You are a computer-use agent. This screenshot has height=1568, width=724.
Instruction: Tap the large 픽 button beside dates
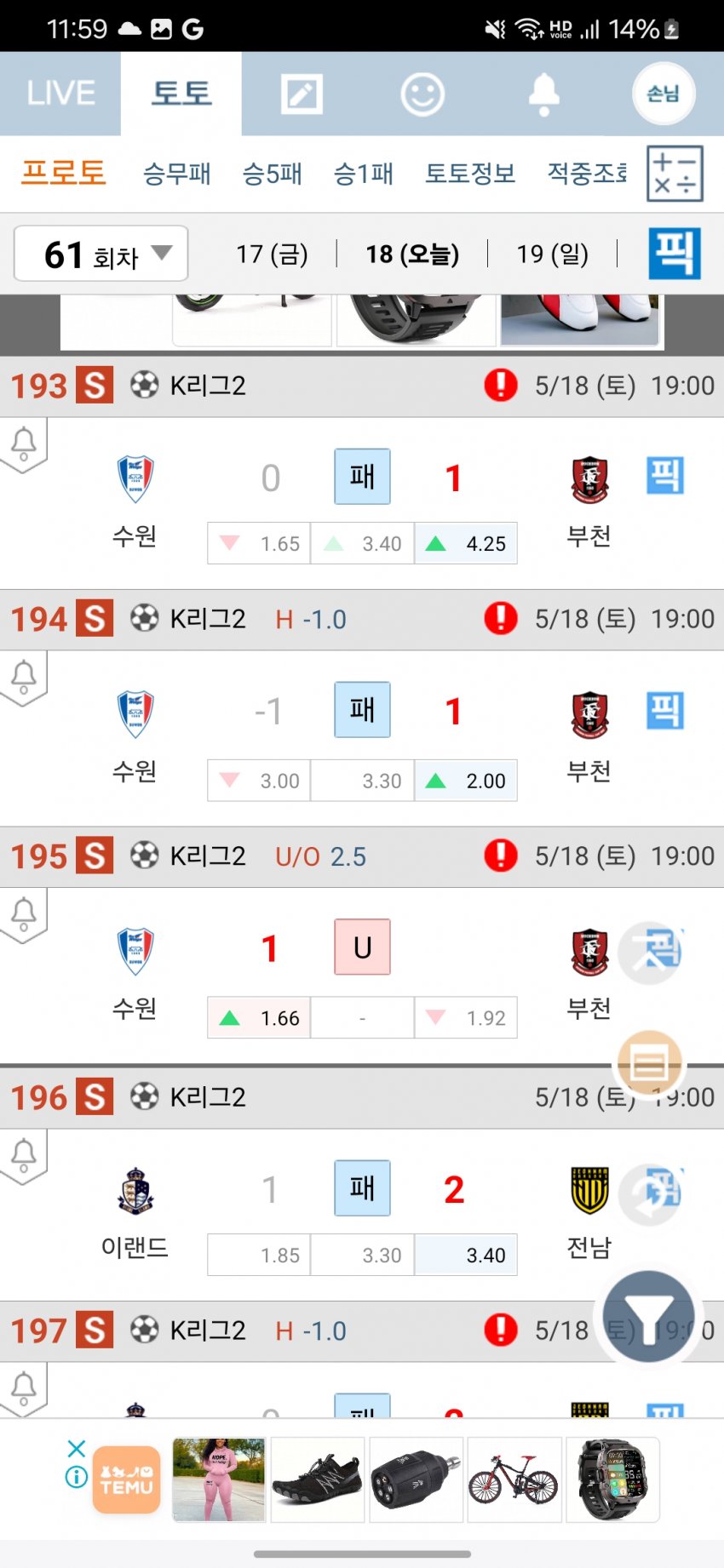coord(675,254)
